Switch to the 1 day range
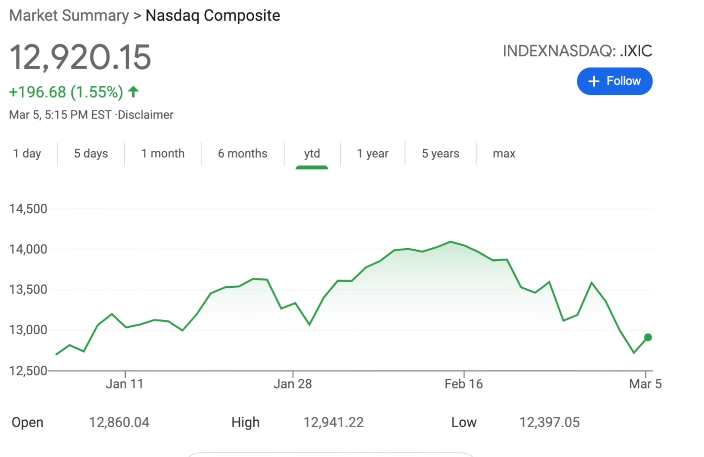This screenshot has width=704, height=457. (27, 153)
